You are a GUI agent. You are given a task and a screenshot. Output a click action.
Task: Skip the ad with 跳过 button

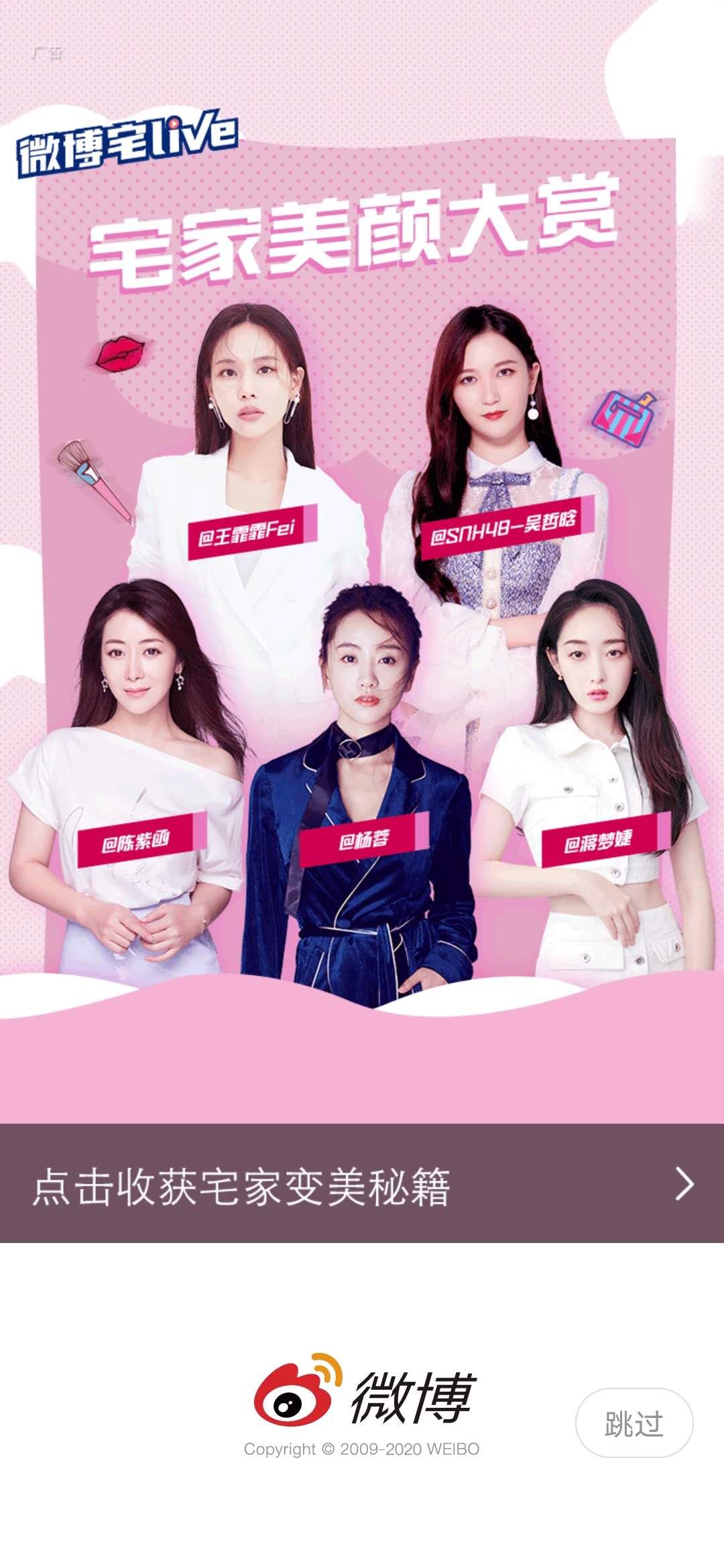pos(633,1423)
